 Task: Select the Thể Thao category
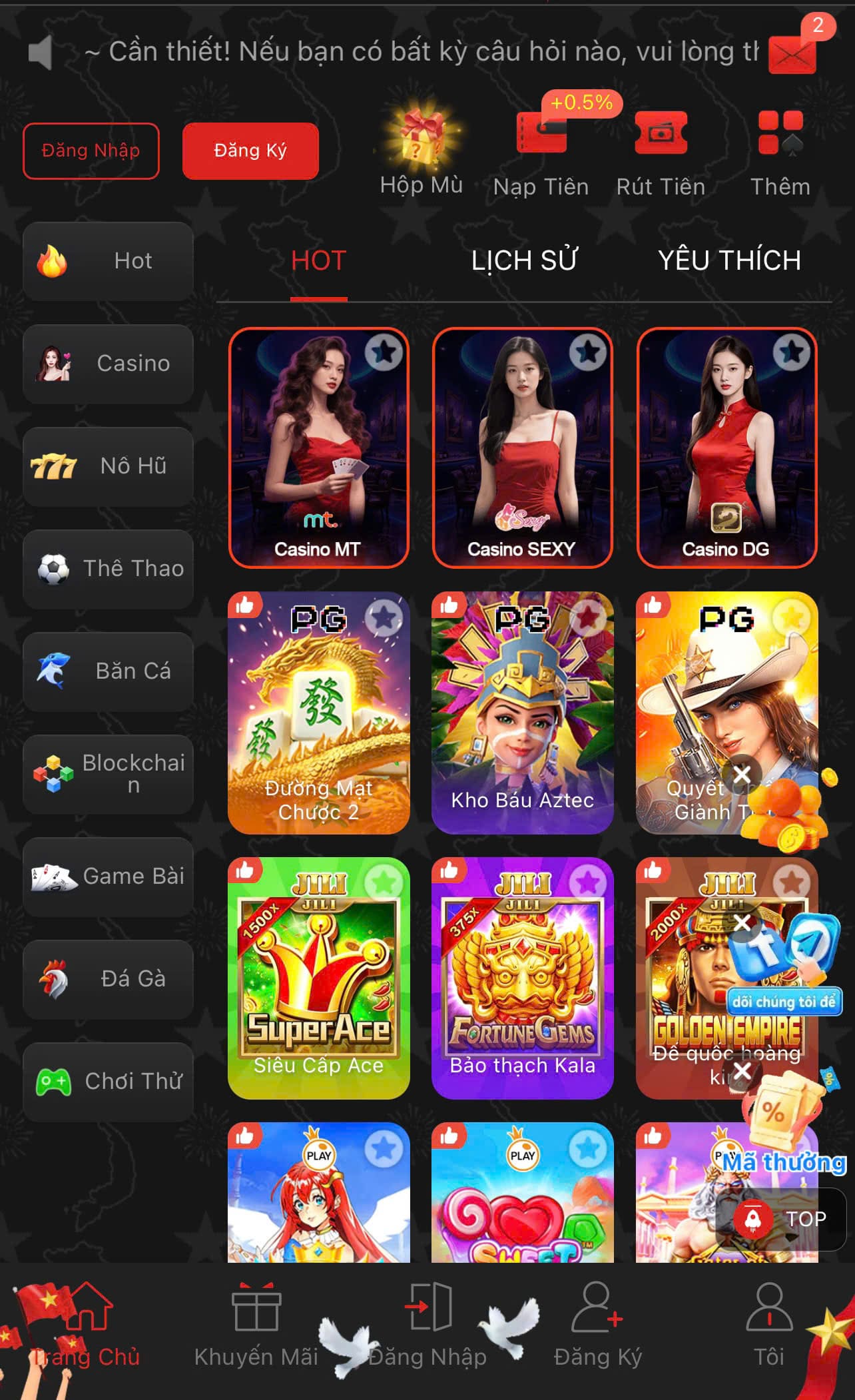click(108, 569)
